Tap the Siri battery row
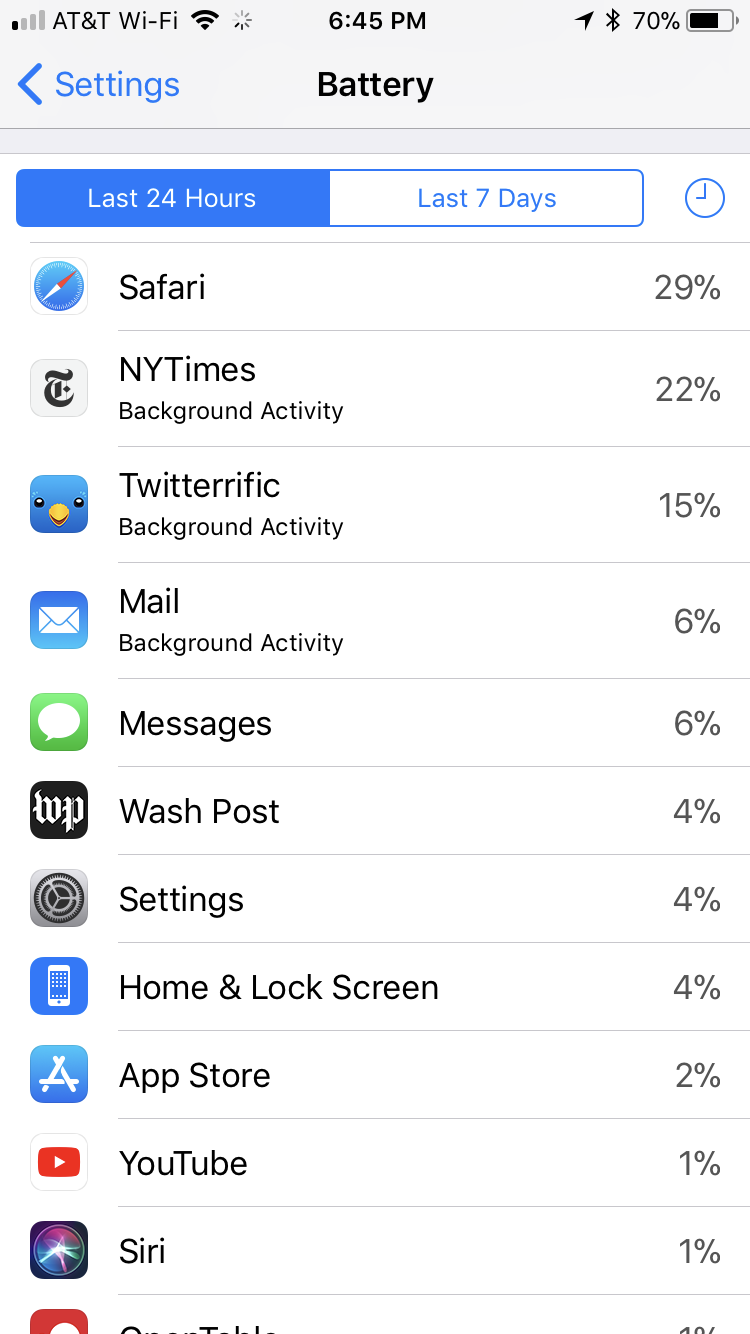 (x=375, y=1251)
